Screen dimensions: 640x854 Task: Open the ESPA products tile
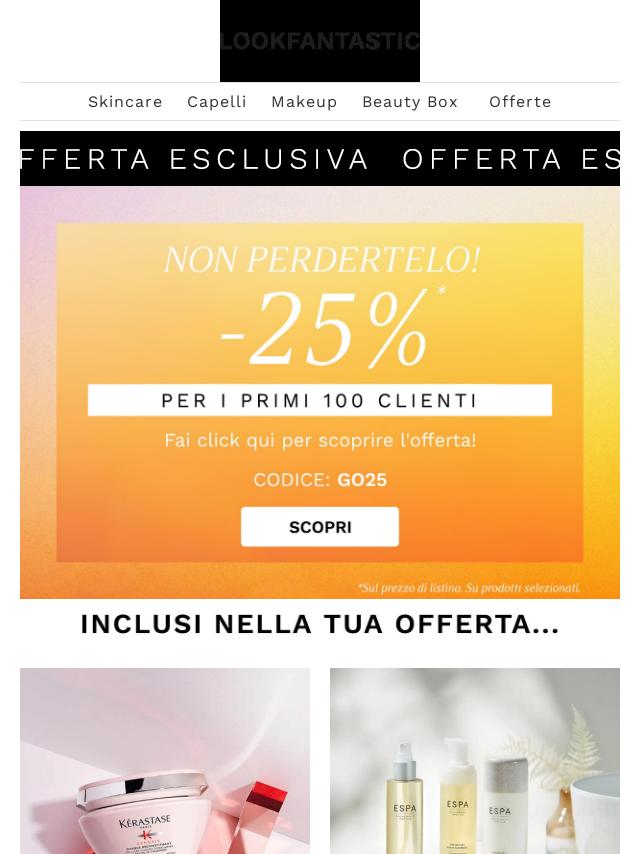coord(475,760)
